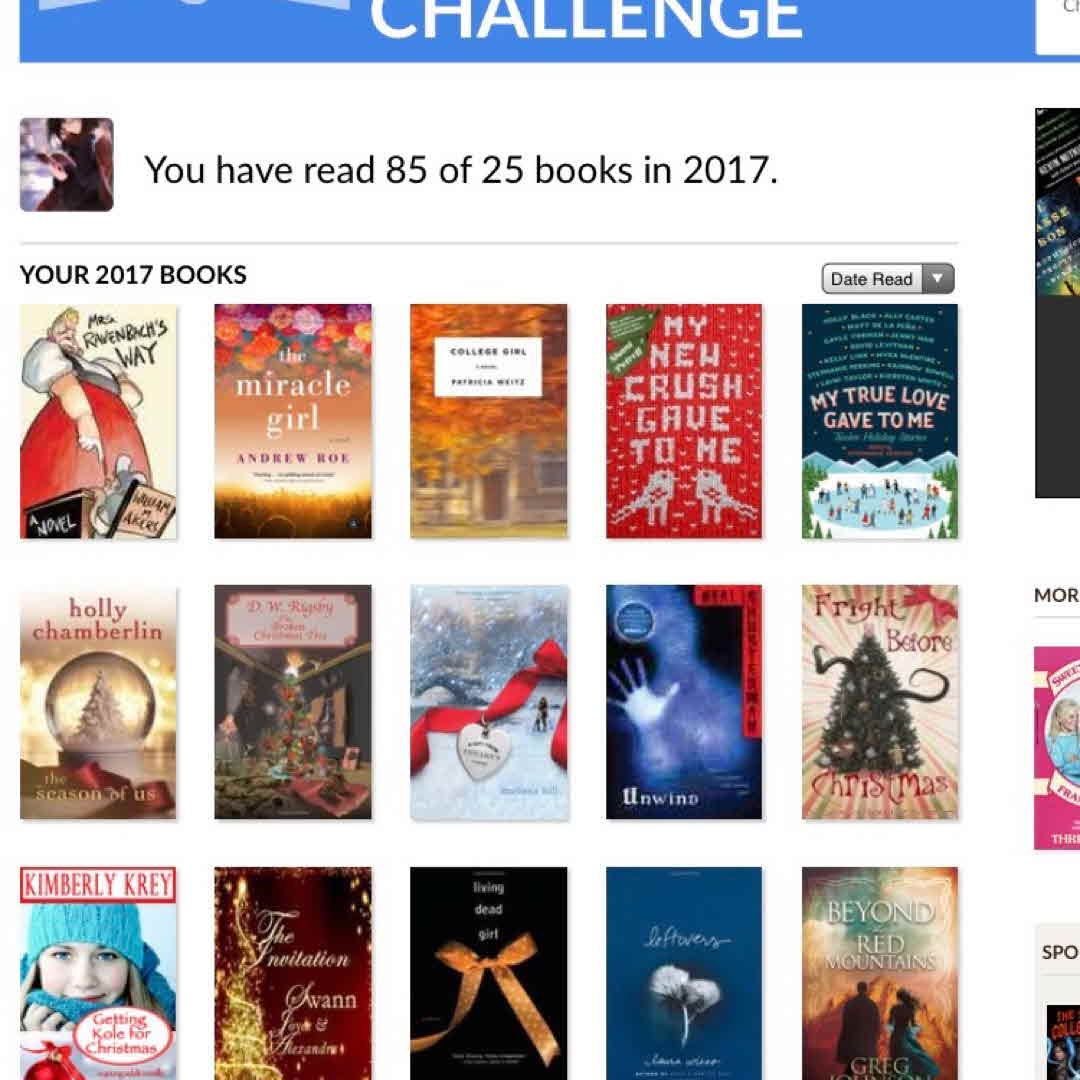Open My New Crush Gave to Me

[684, 421]
